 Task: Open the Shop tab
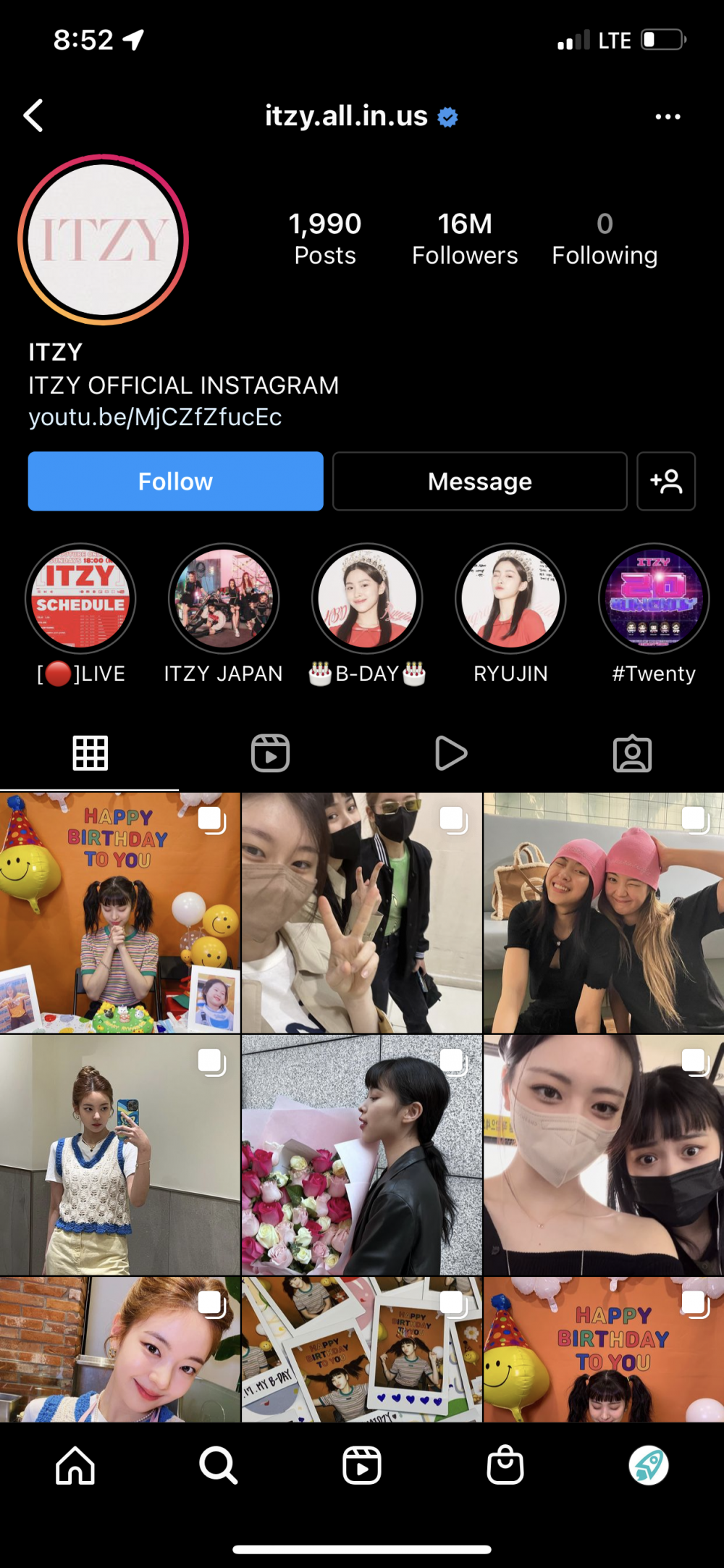pos(505,1466)
